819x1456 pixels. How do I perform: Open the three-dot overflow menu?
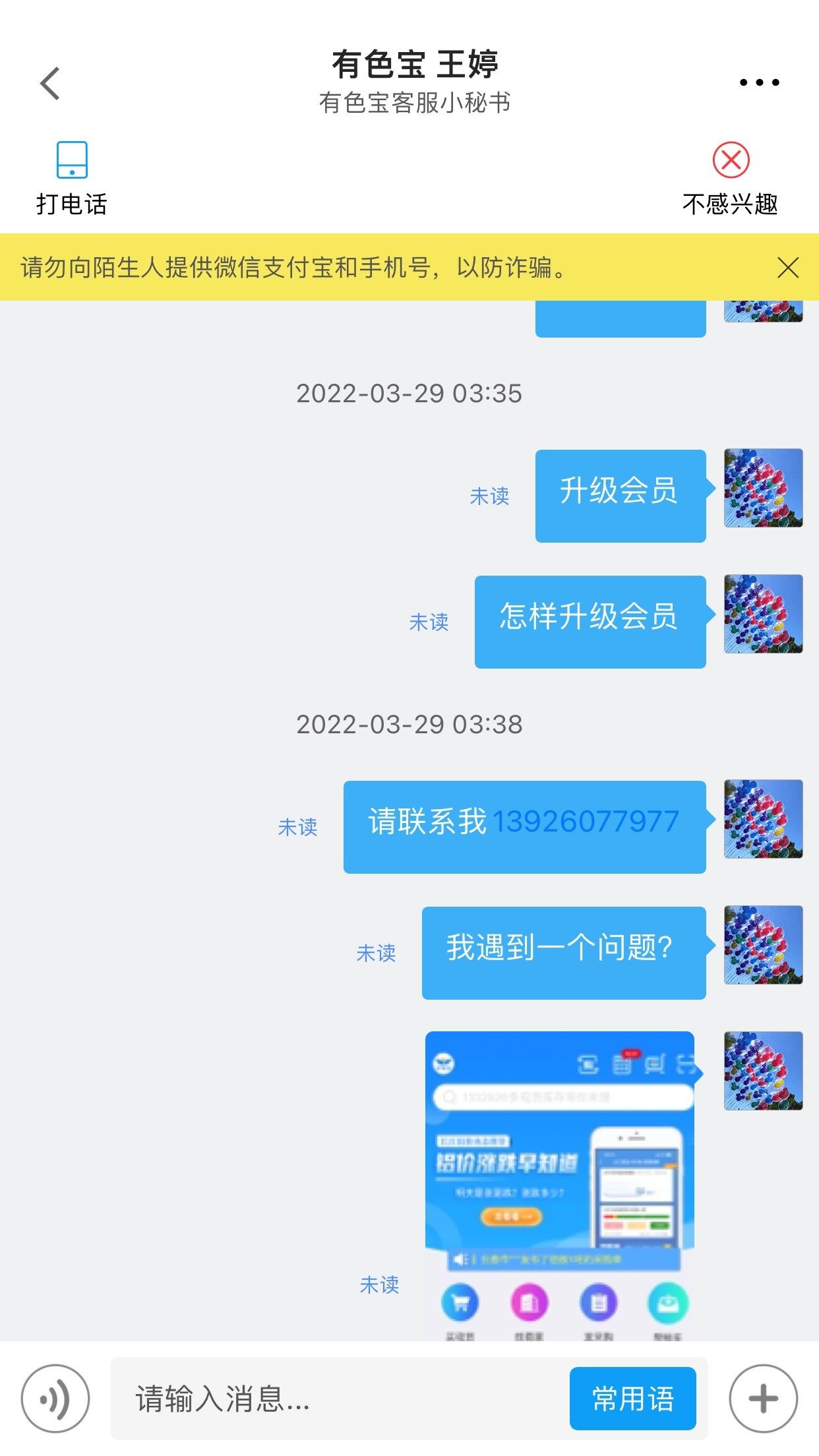pyautogui.click(x=759, y=82)
